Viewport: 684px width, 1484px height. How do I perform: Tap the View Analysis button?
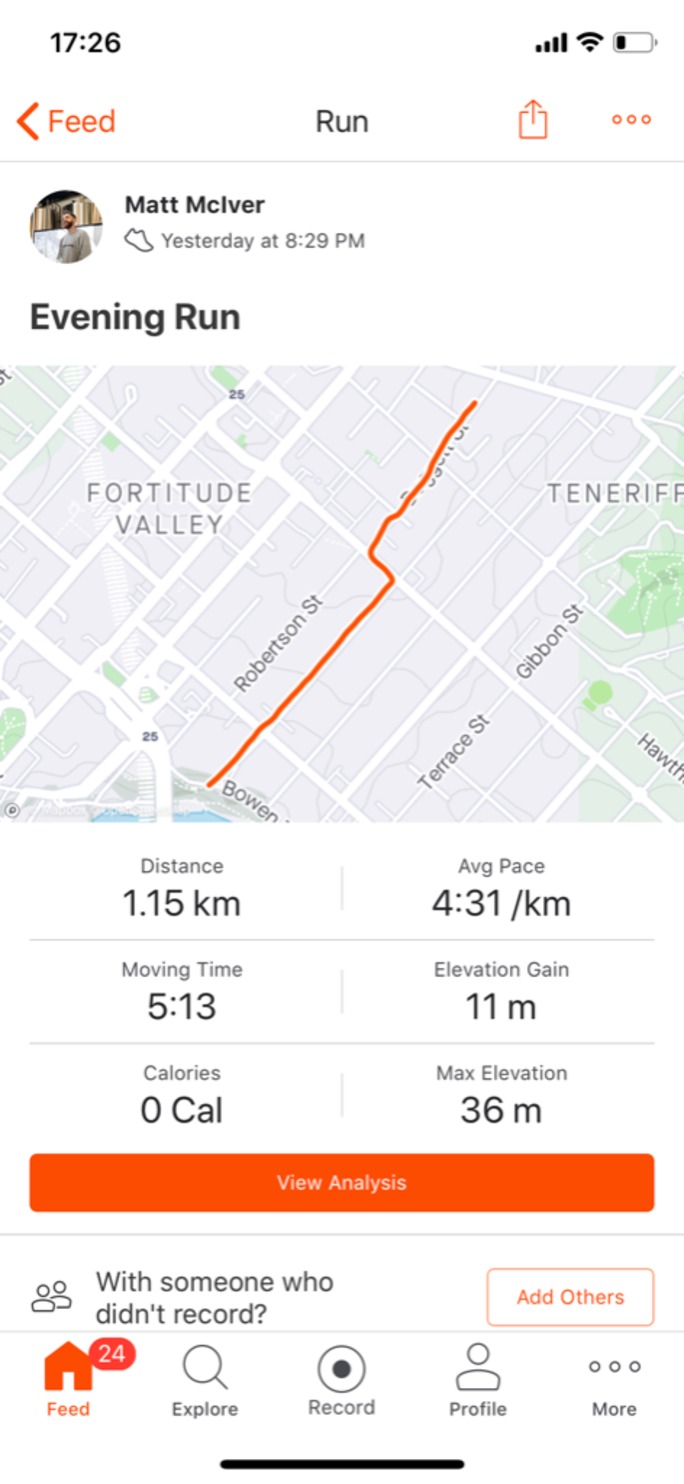click(x=342, y=1183)
